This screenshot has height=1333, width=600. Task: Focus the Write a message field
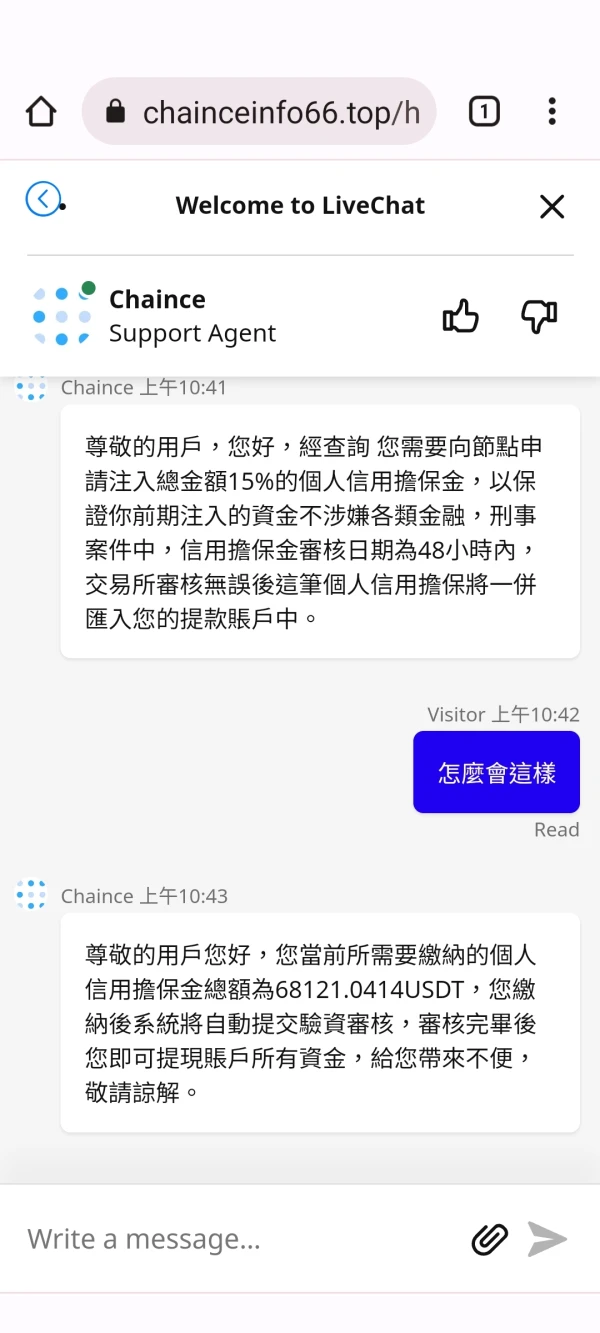click(240, 1239)
